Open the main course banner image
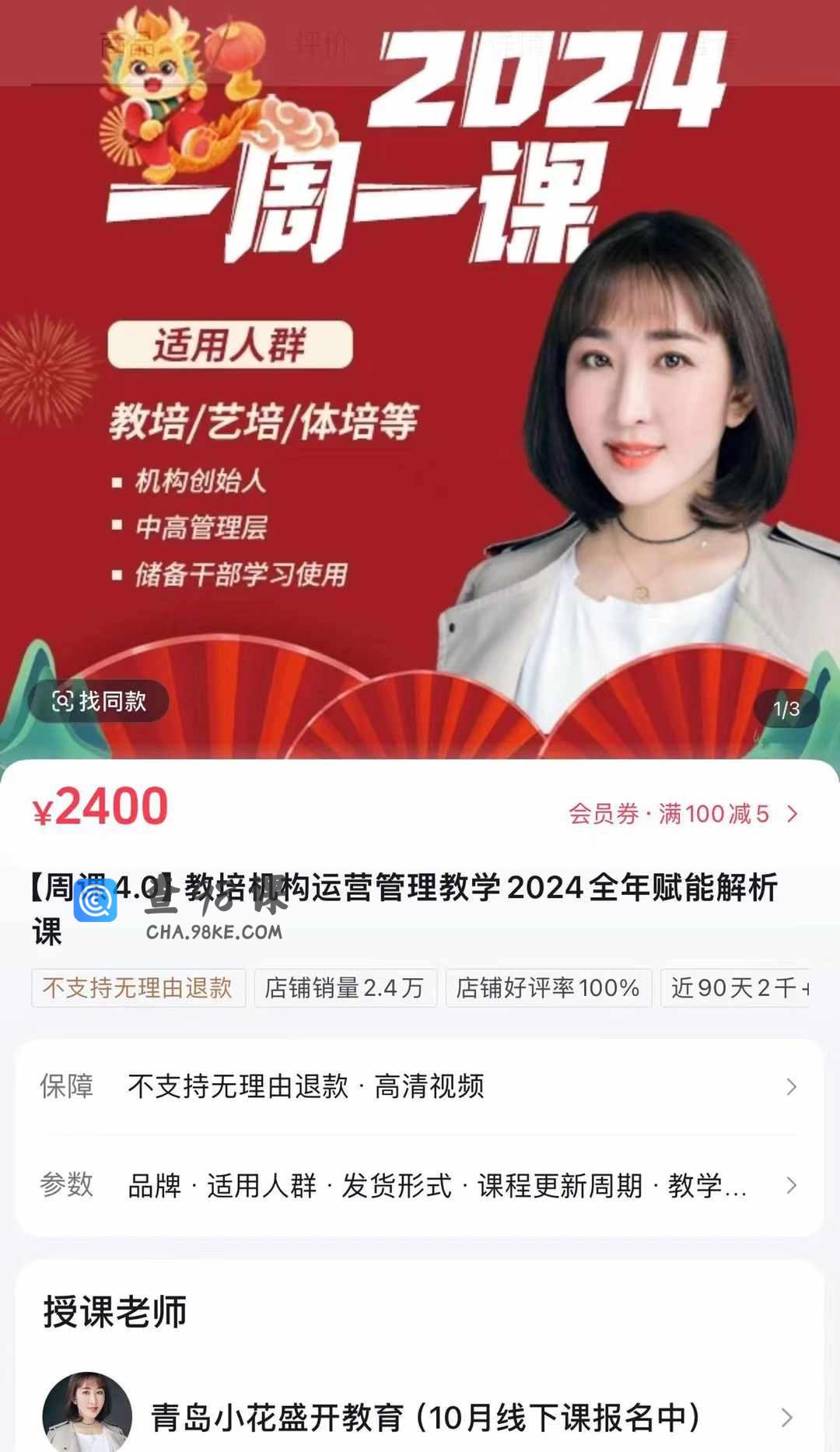 coord(420,389)
